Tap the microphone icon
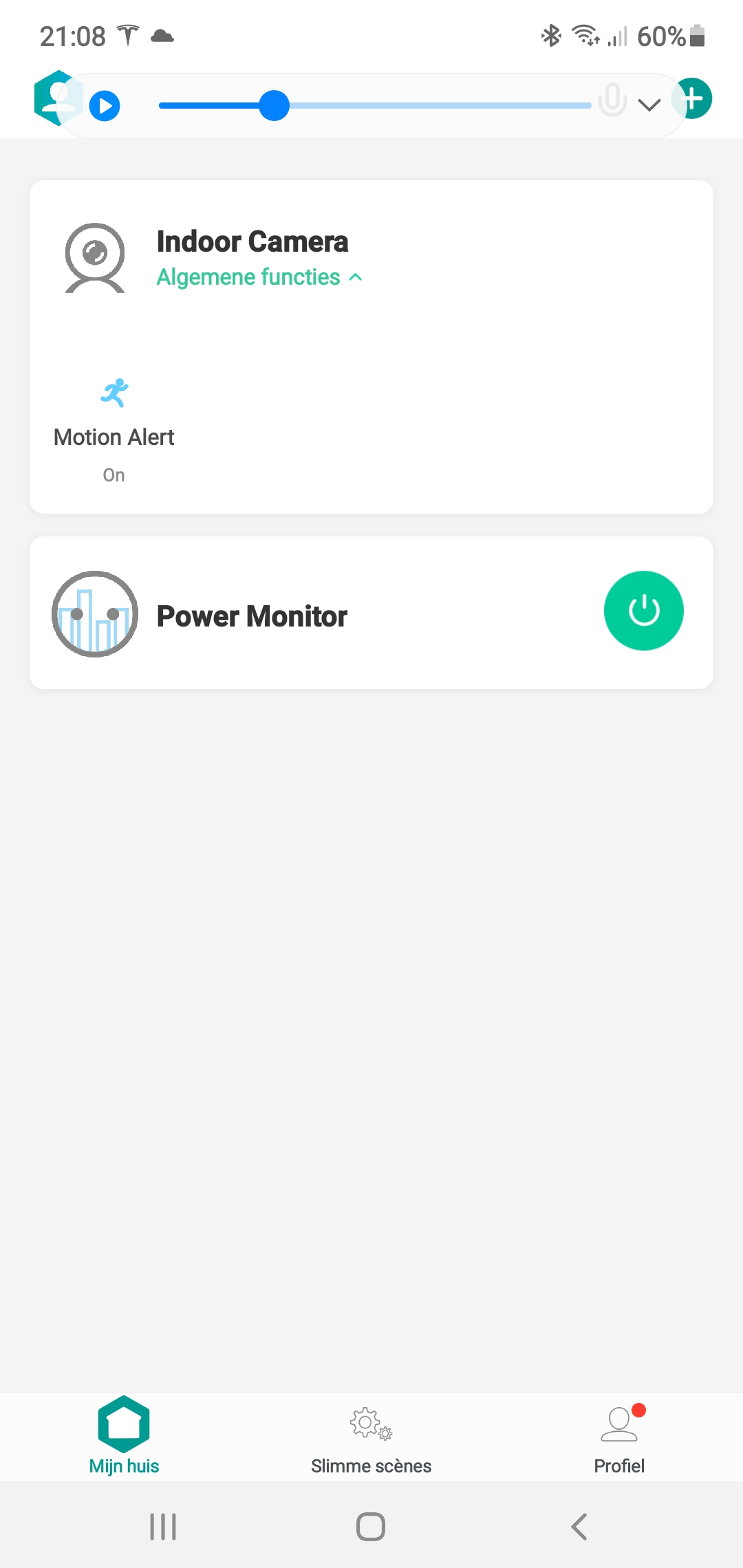 coord(612,100)
